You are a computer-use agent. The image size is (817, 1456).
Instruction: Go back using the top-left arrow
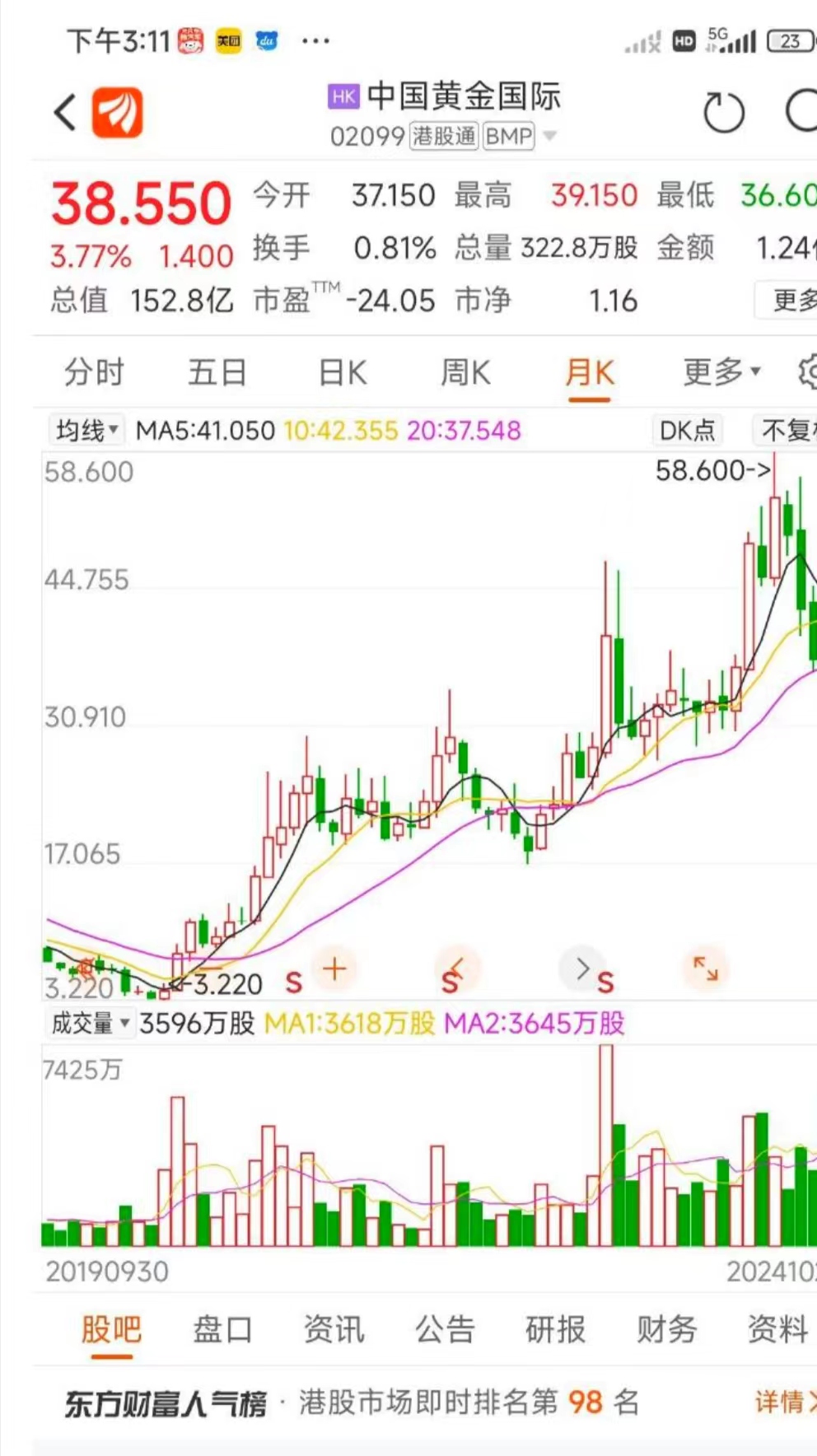pos(66,113)
